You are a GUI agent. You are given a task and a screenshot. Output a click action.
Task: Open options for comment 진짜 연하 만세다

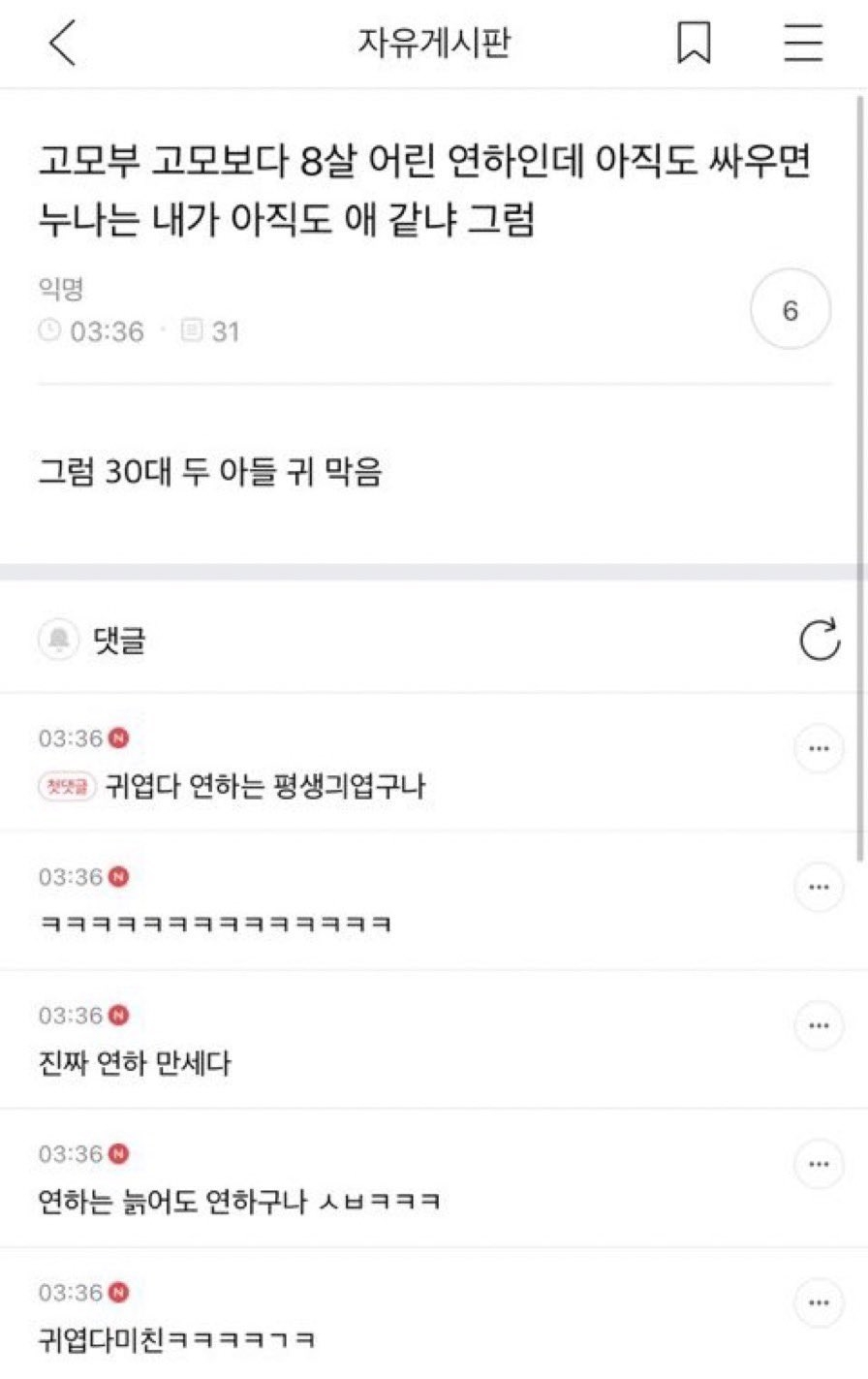[x=819, y=1025]
